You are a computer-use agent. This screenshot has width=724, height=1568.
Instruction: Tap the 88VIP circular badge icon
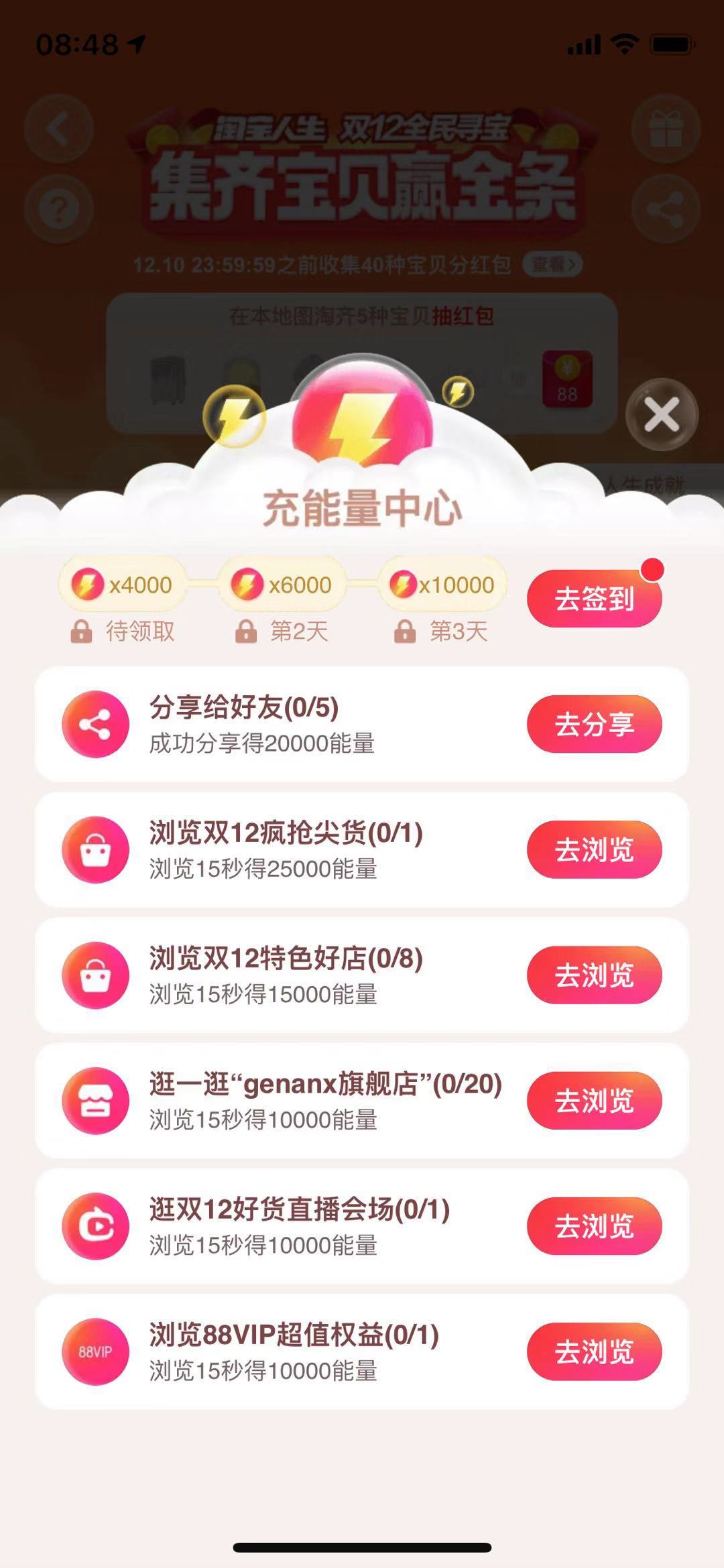point(96,1350)
